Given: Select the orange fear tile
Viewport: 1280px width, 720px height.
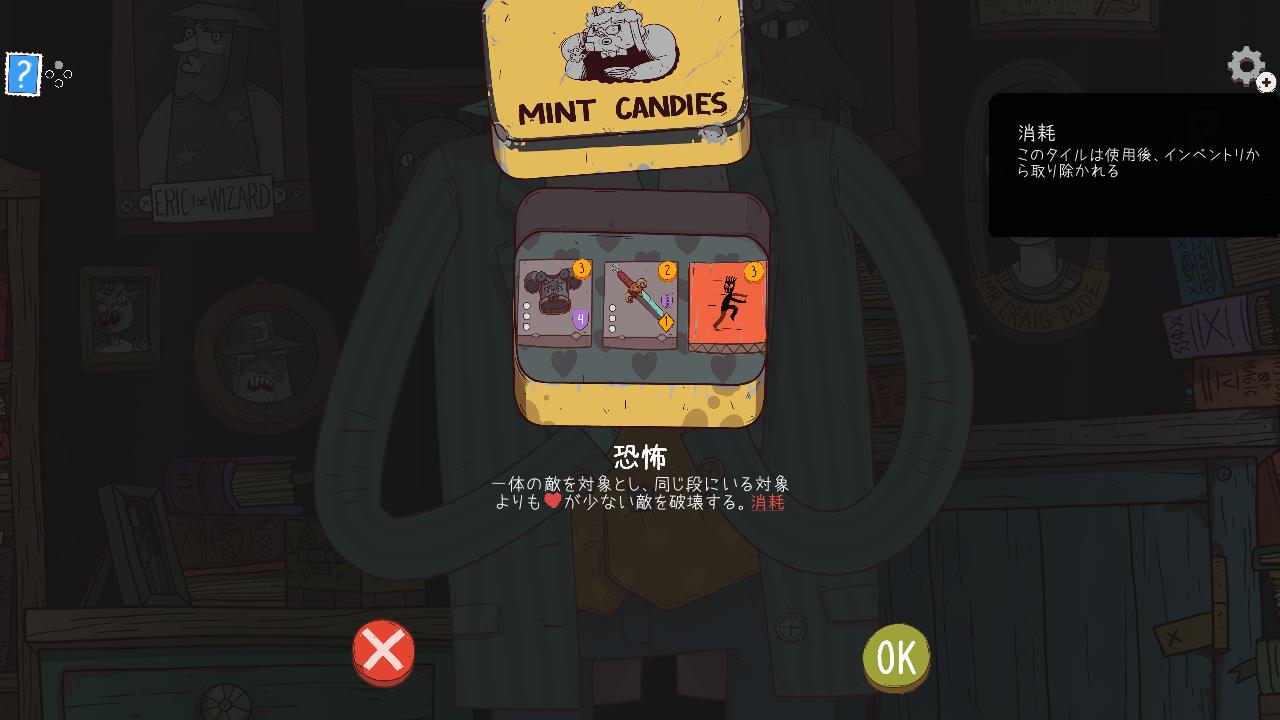Looking at the screenshot, I should (728, 304).
